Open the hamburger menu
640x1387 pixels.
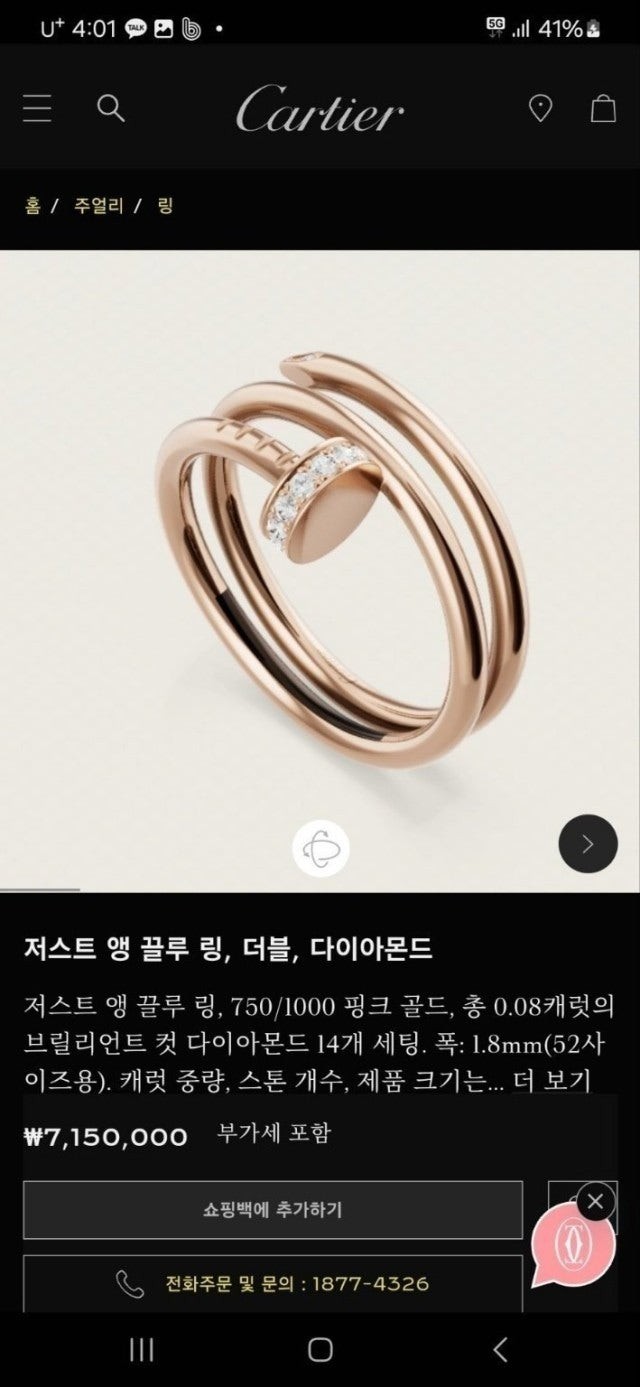37,108
